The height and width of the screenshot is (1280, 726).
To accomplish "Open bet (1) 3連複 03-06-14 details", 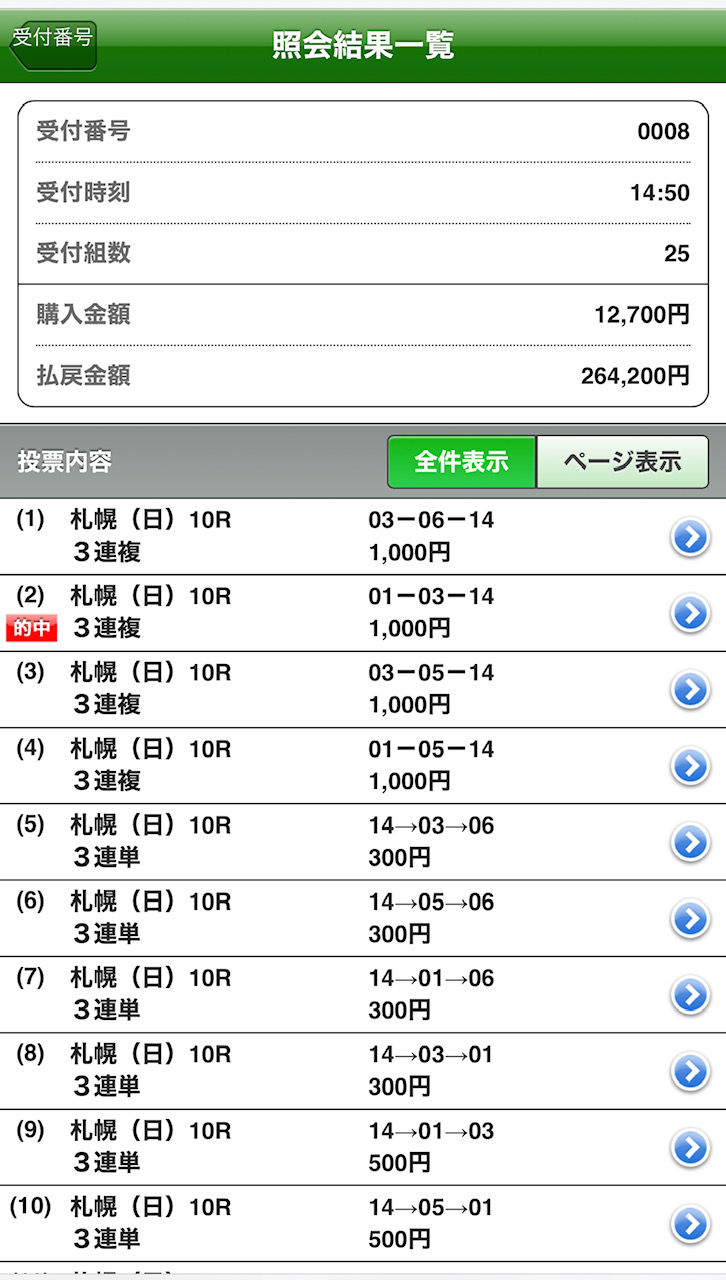I will [690, 537].
